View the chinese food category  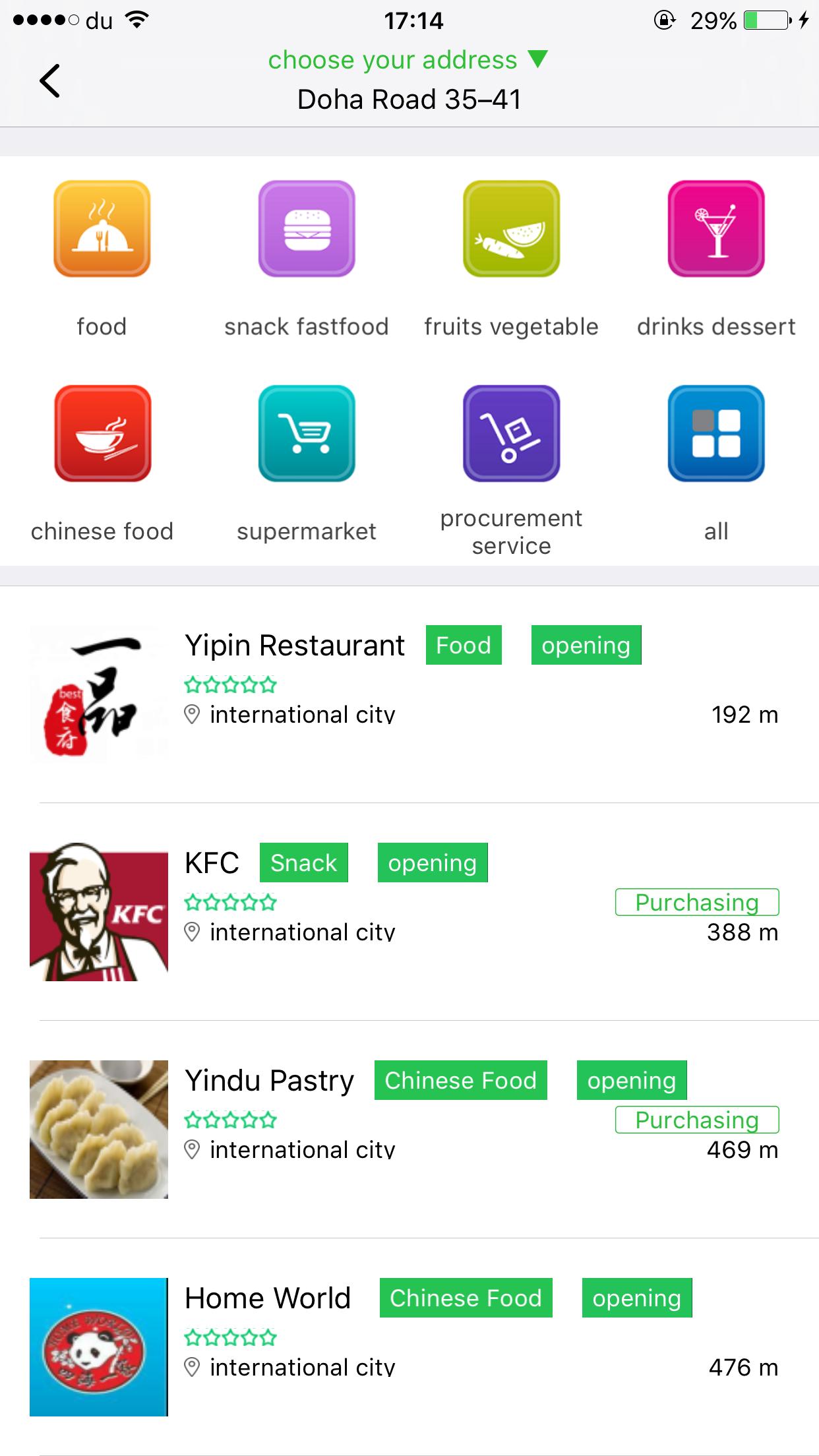pos(102,433)
